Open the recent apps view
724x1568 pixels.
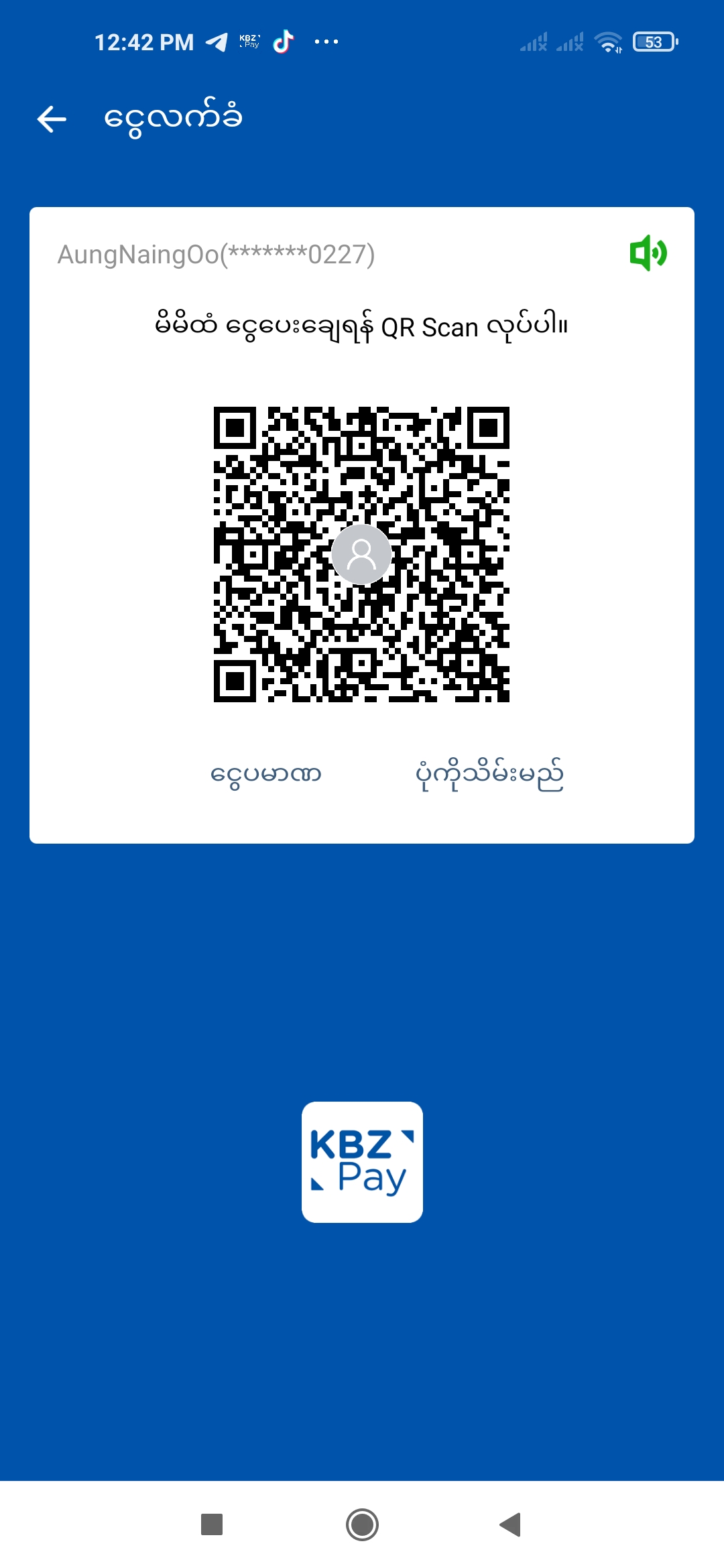click(x=212, y=1524)
